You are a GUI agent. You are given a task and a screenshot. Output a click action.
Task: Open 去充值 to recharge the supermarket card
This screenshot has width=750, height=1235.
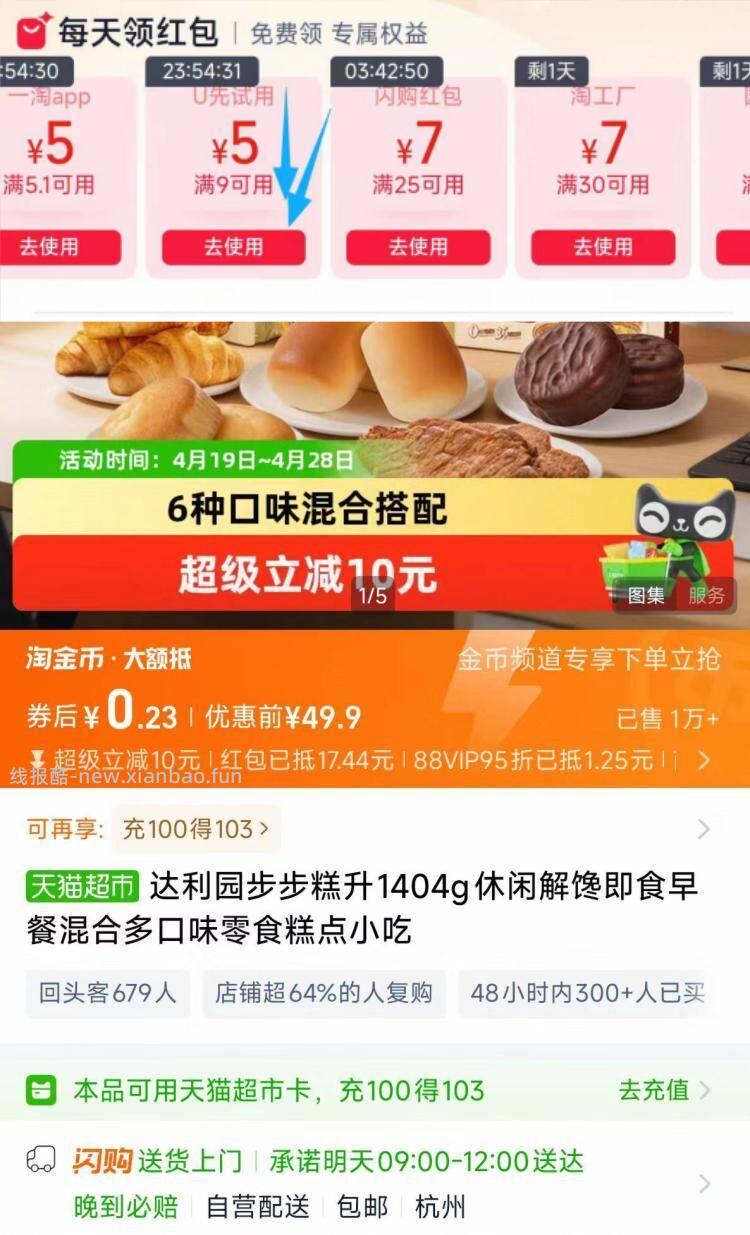[653, 1091]
